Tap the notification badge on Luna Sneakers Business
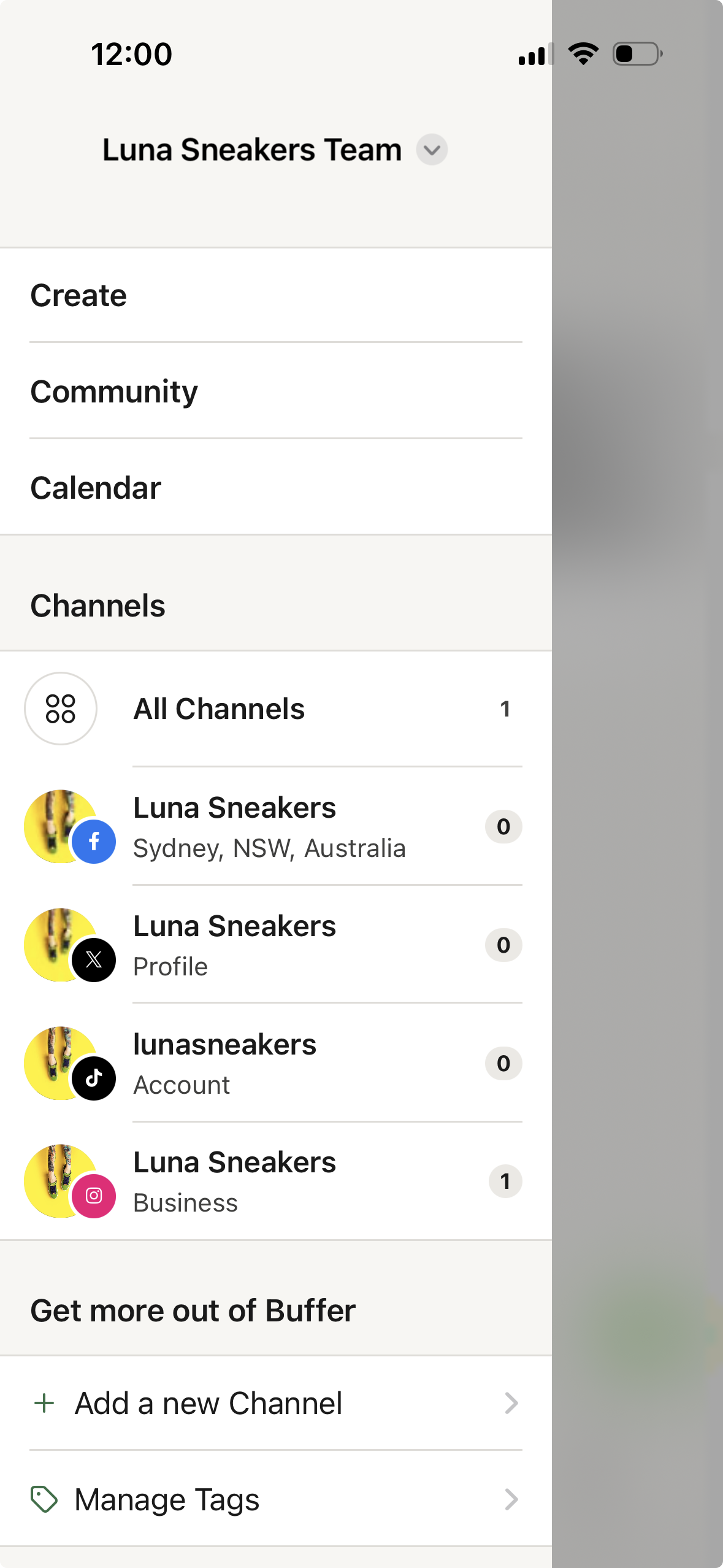Image resolution: width=723 pixels, height=1568 pixels. coord(505,1182)
